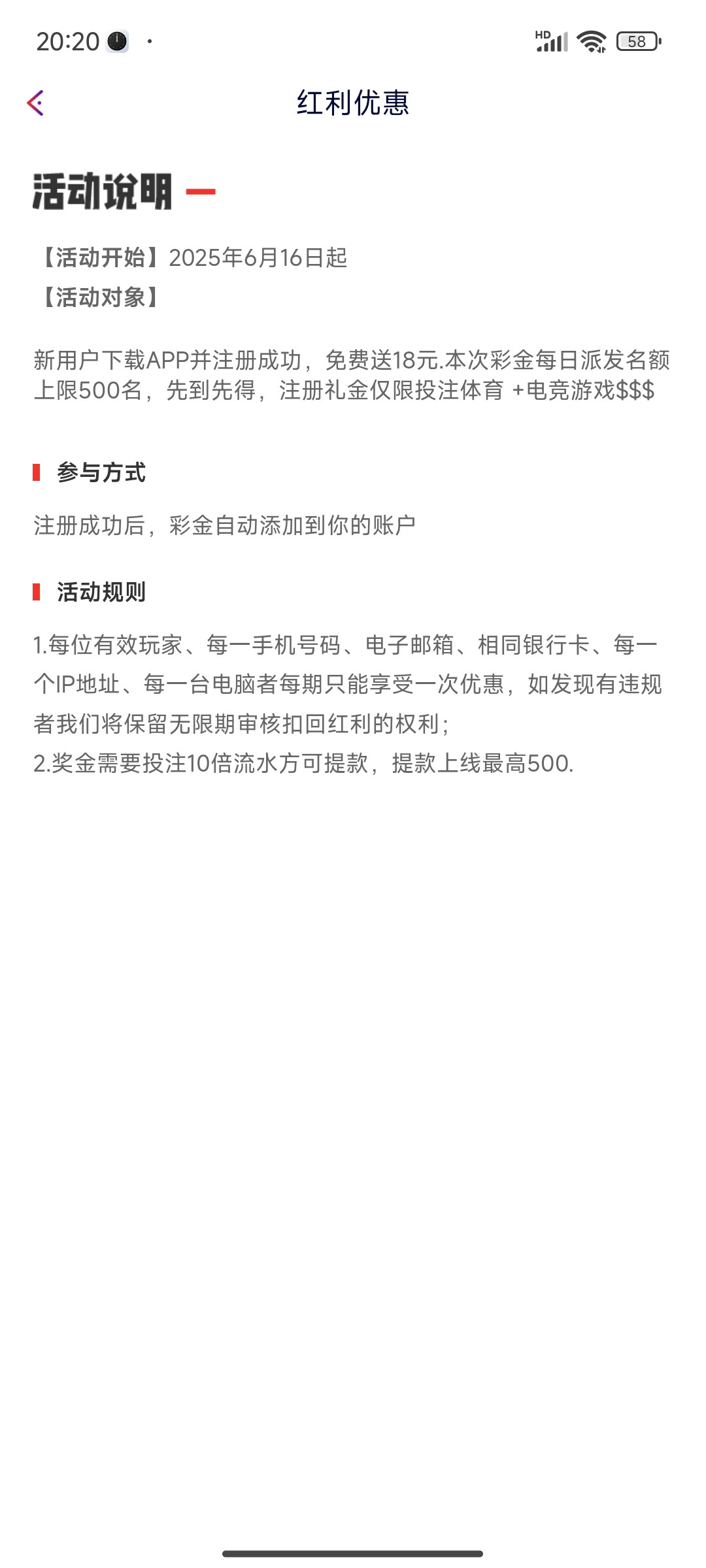Go back from the 红利优惠 page
The width and height of the screenshot is (706, 1568).
tap(36, 103)
